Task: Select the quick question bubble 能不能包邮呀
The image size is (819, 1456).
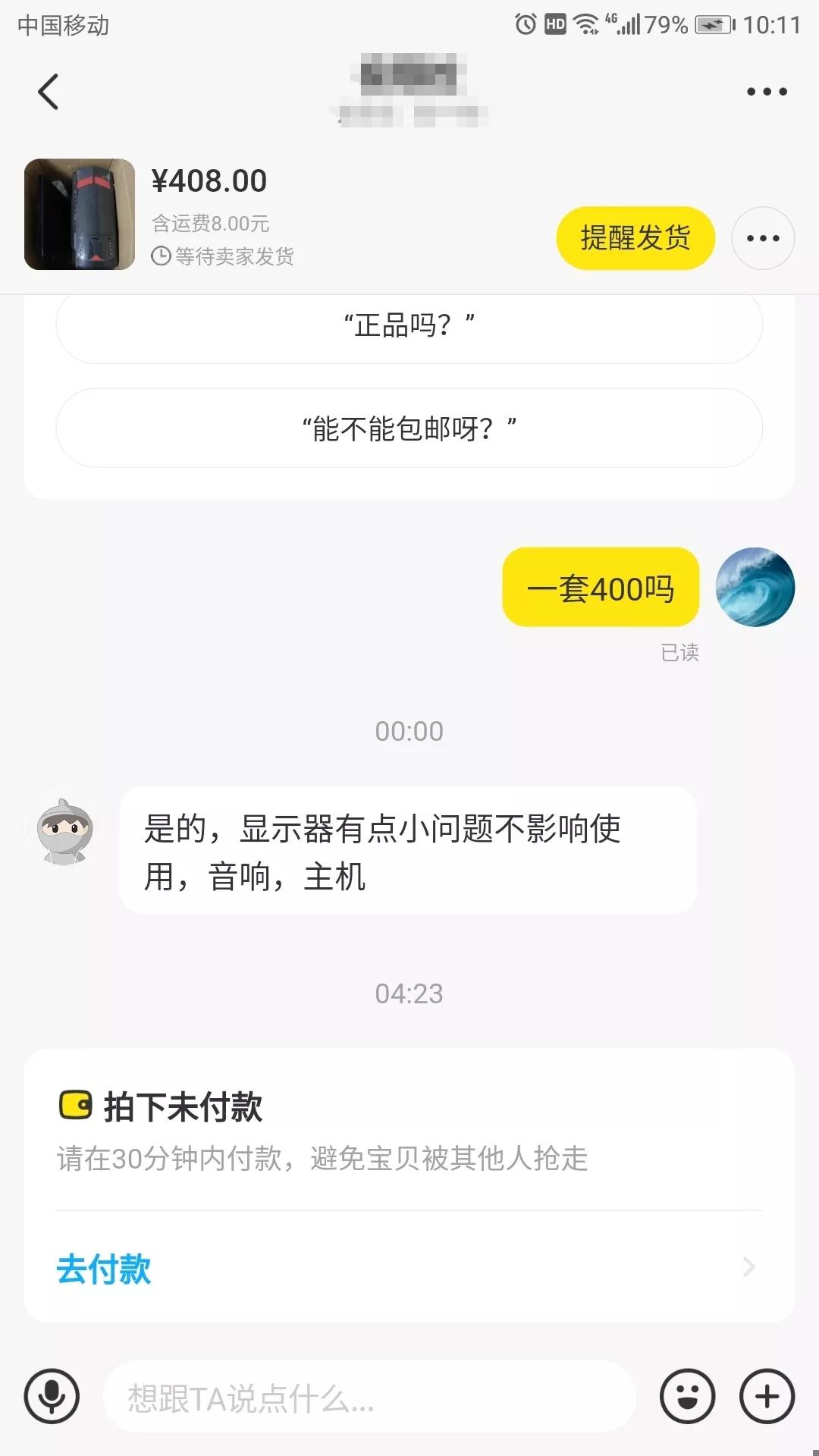Action: [409, 428]
